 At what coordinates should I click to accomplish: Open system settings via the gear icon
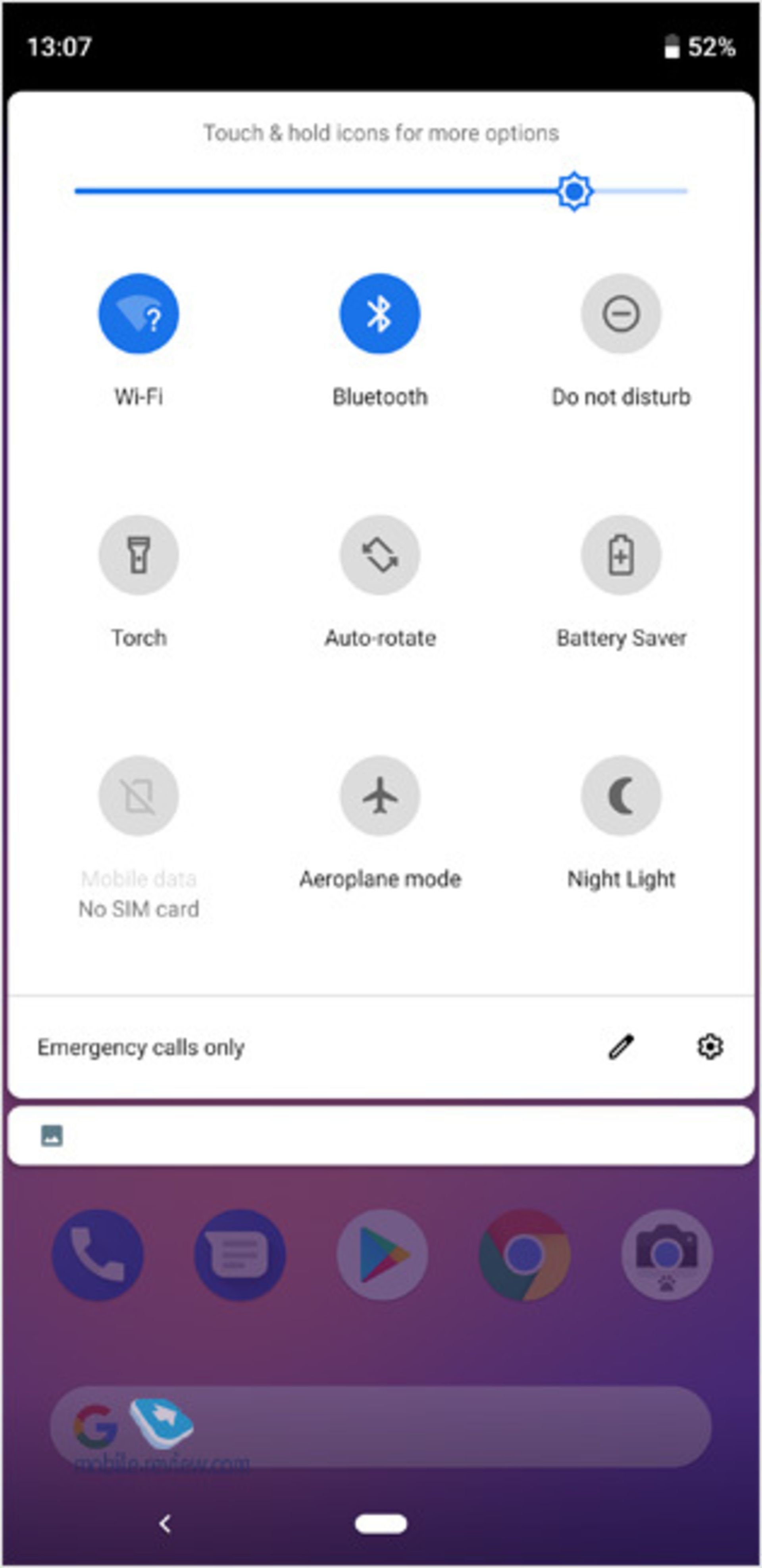coord(710,1047)
